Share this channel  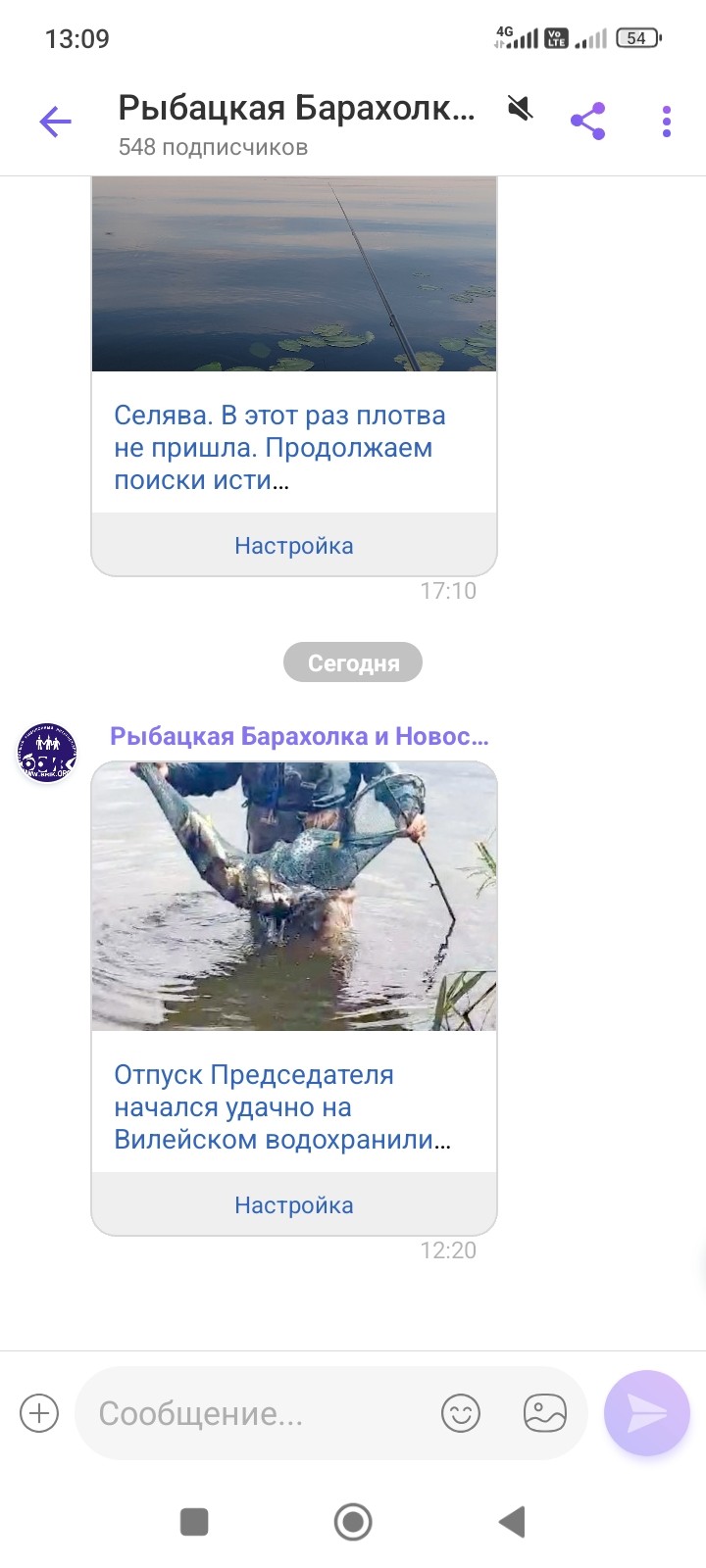pos(587,122)
